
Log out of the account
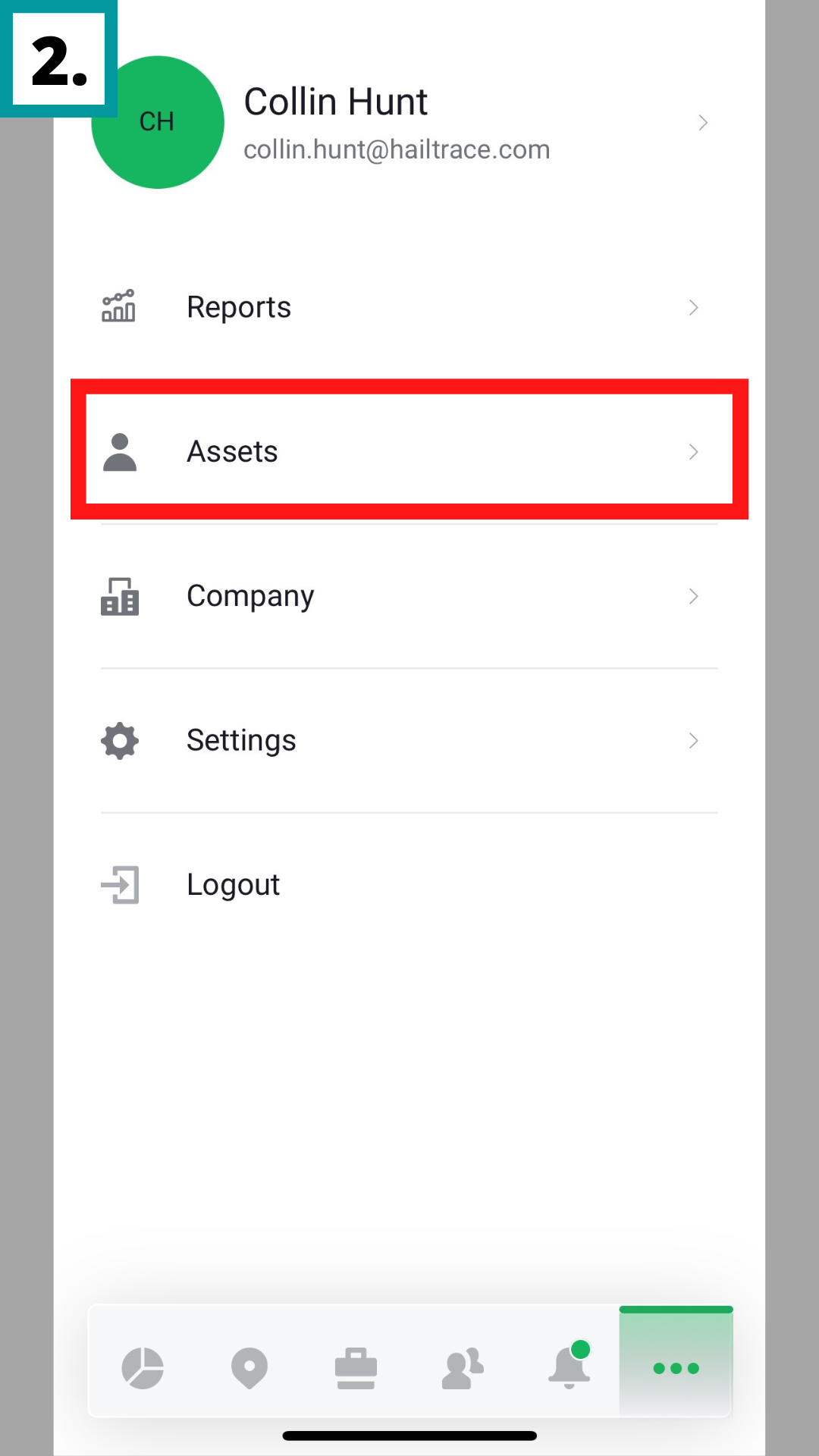(x=234, y=884)
